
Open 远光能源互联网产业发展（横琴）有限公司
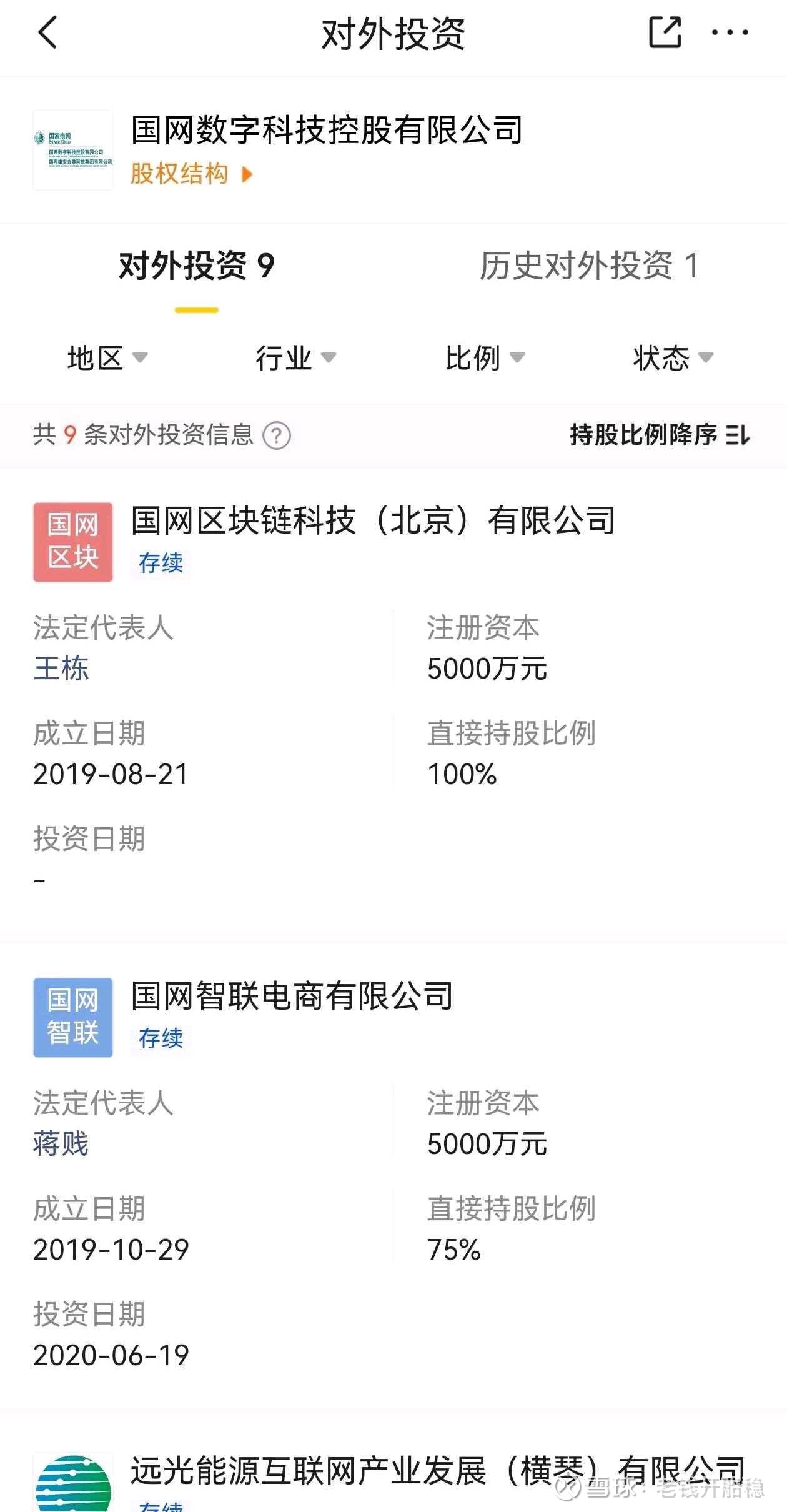click(x=438, y=1471)
